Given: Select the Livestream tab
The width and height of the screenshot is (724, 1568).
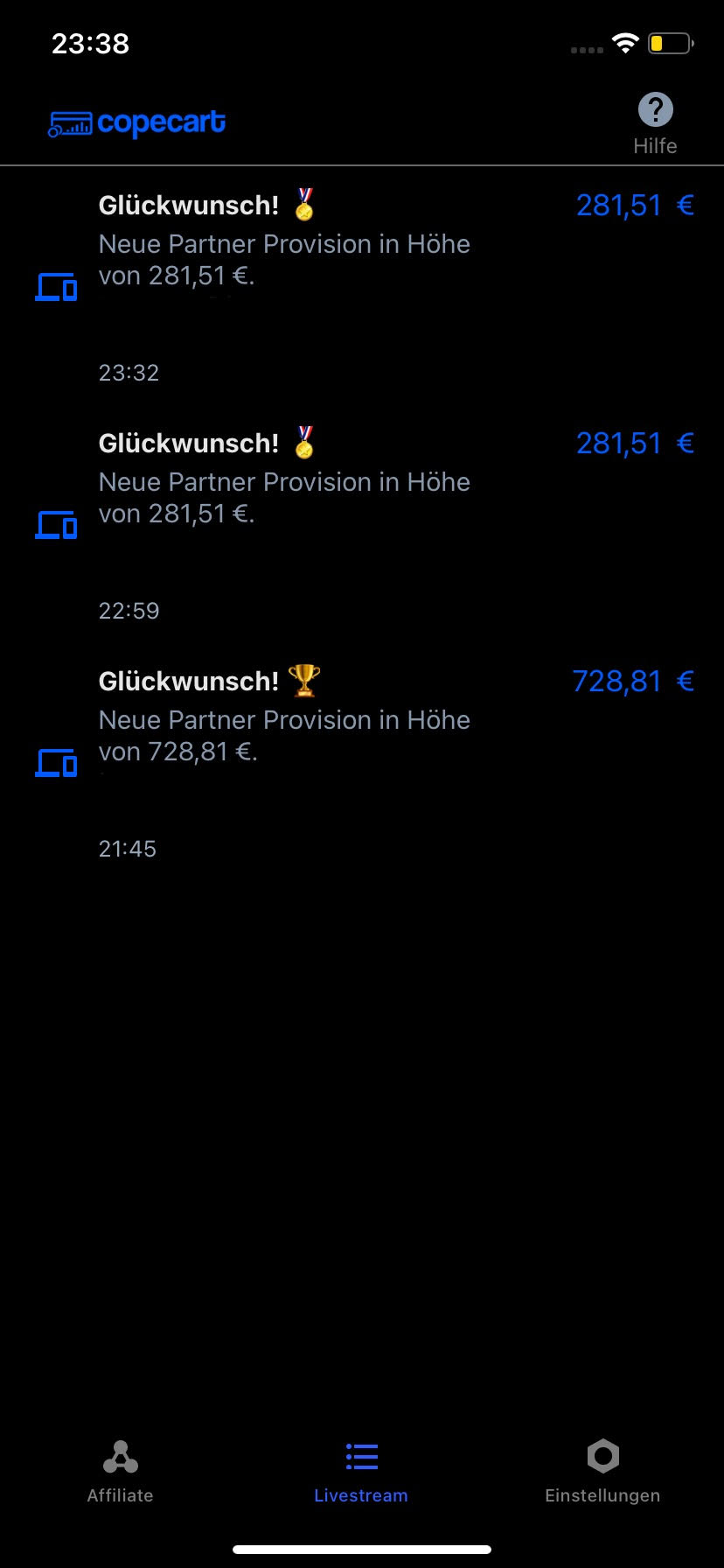Looking at the screenshot, I should (x=361, y=1472).
